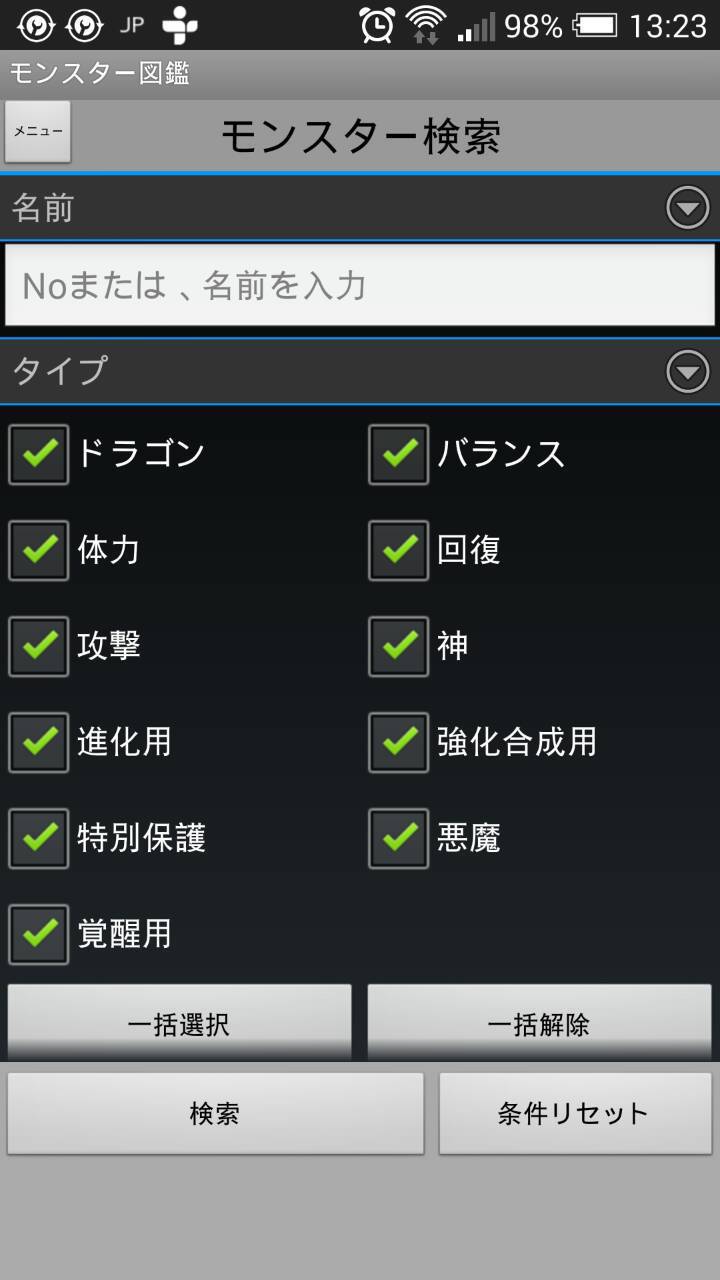Disable the 悪魔 checkbox
Screen dimensions: 720x1280
[x=399, y=838]
